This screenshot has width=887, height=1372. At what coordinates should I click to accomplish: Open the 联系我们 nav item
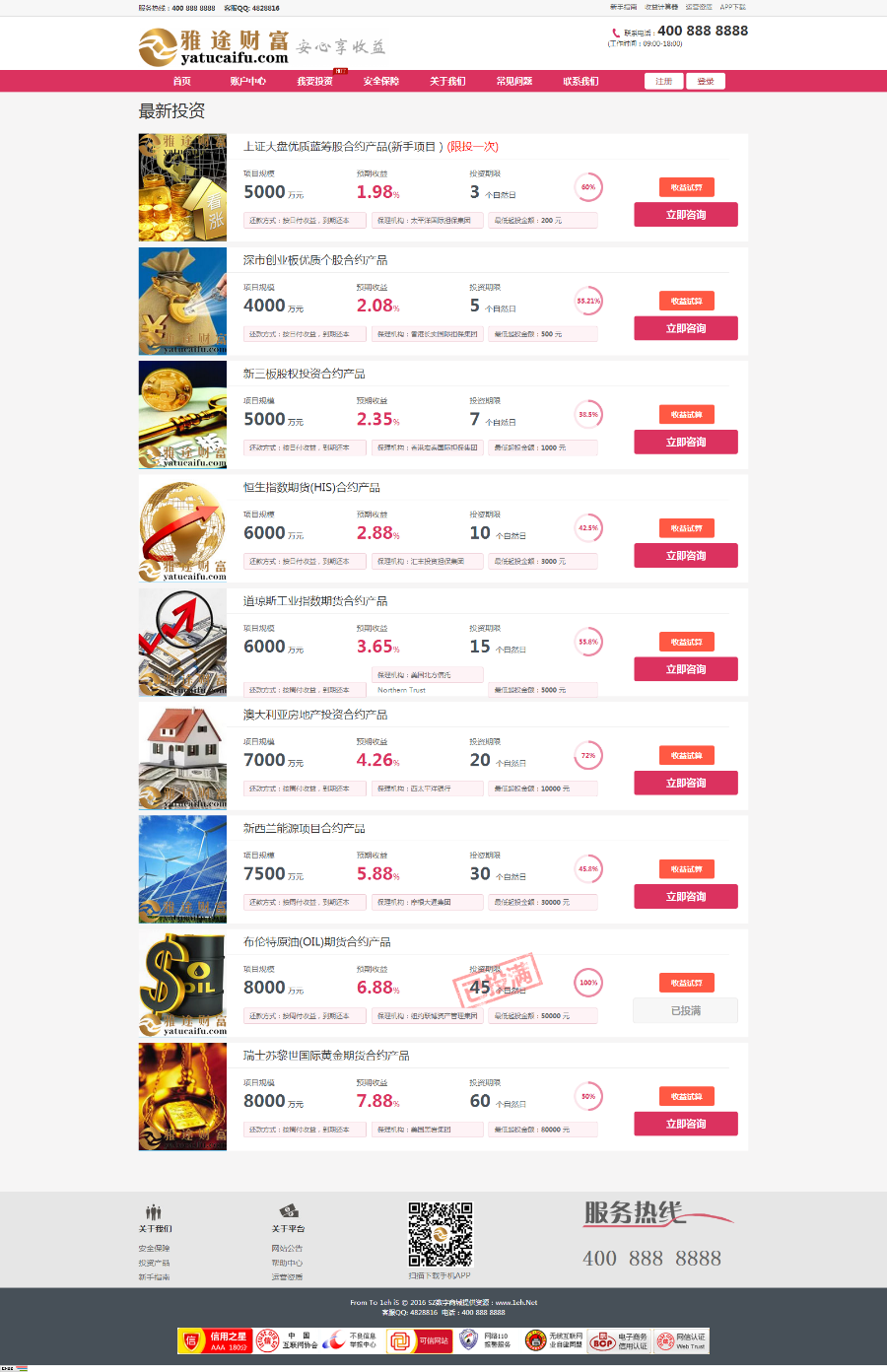point(580,81)
